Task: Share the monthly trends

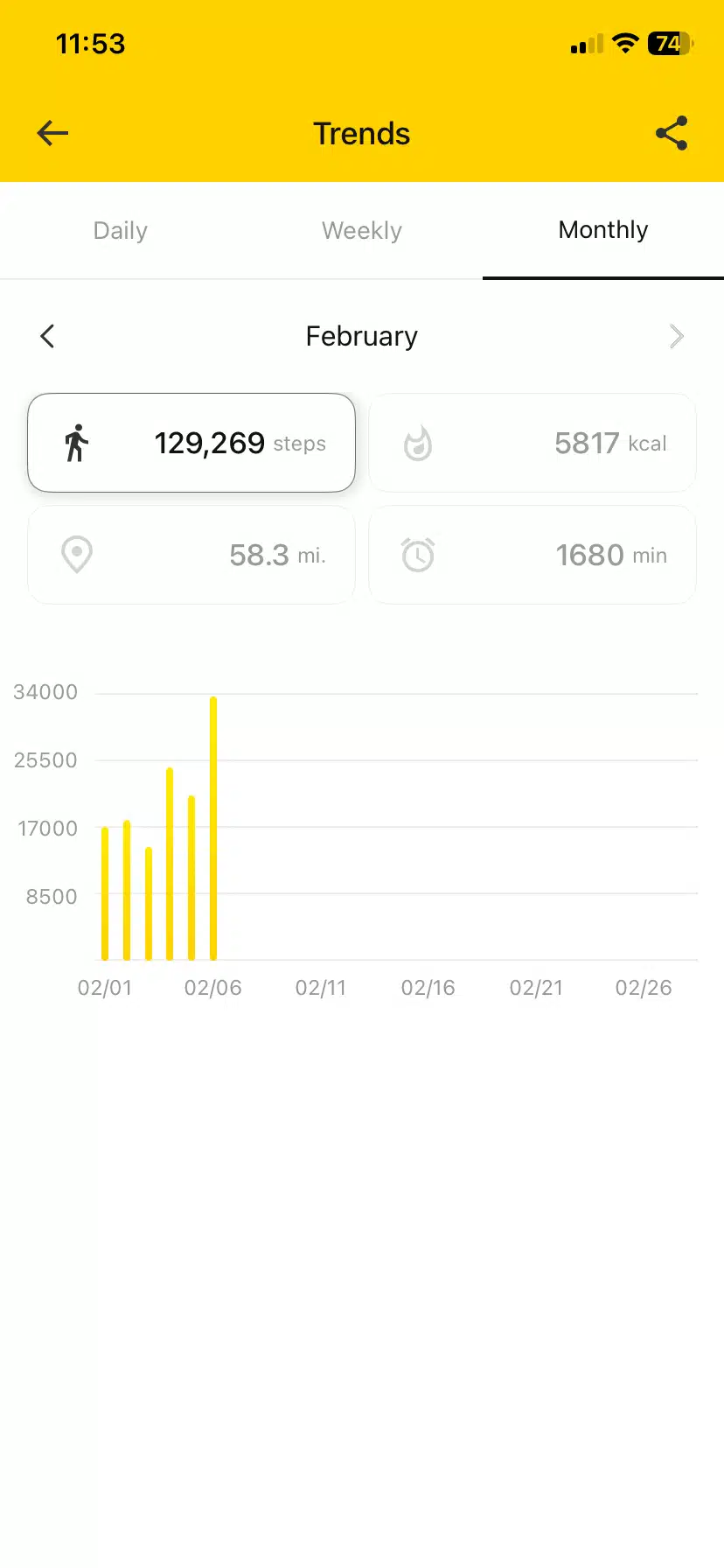Action: [x=672, y=133]
